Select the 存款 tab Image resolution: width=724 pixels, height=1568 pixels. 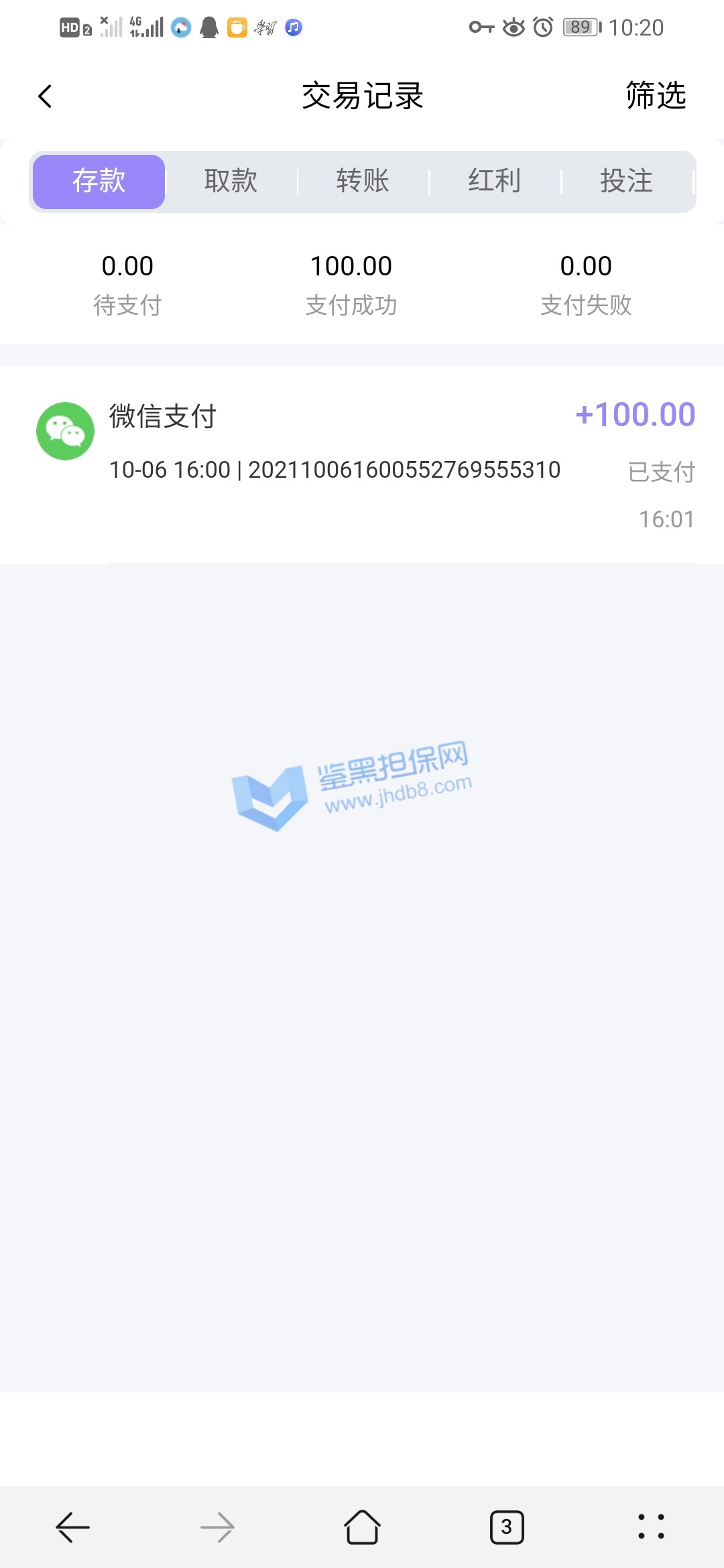click(99, 181)
